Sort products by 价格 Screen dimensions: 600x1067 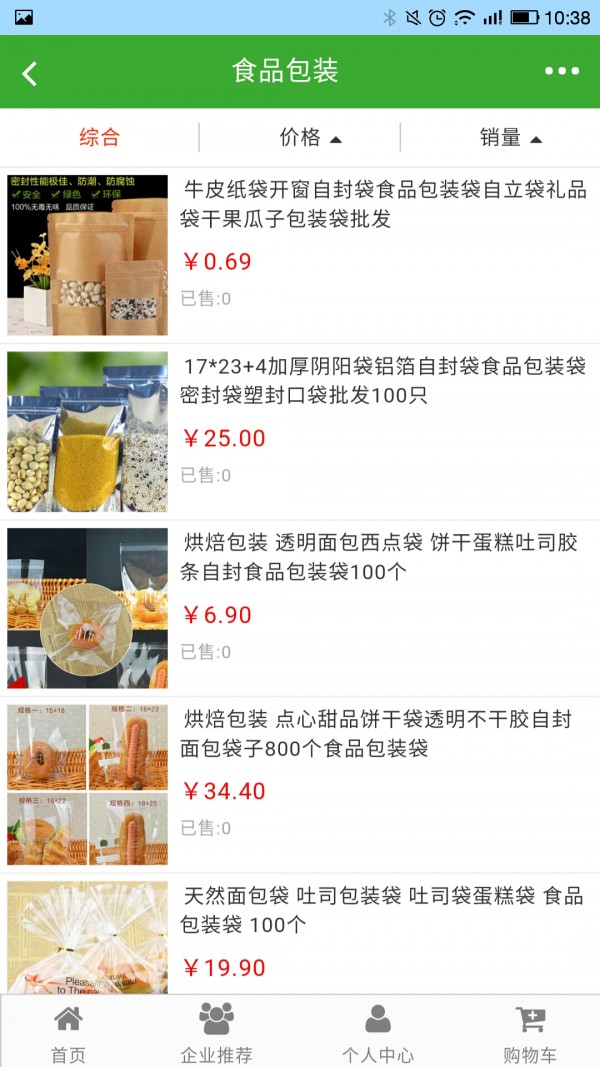310,138
